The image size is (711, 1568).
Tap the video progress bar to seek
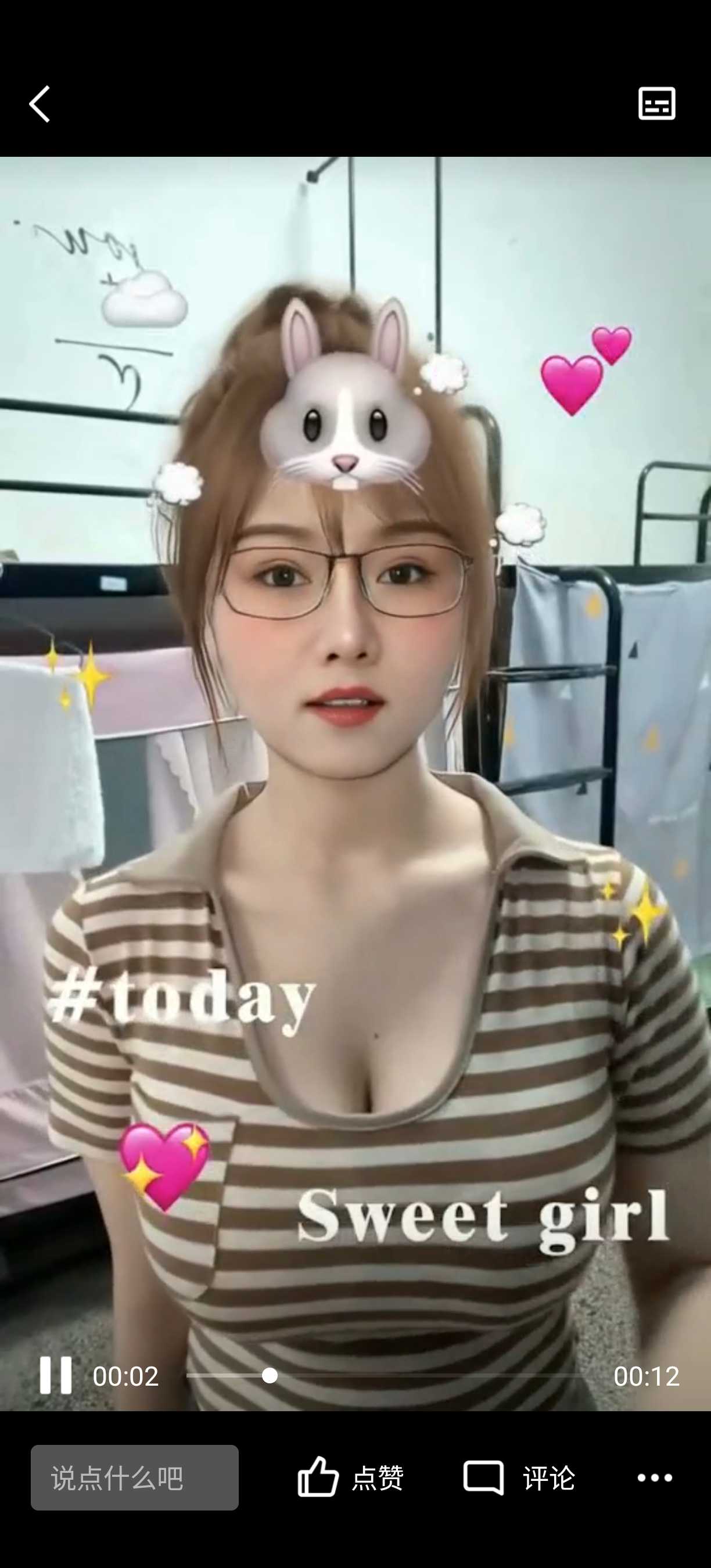click(x=386, y=1375)
